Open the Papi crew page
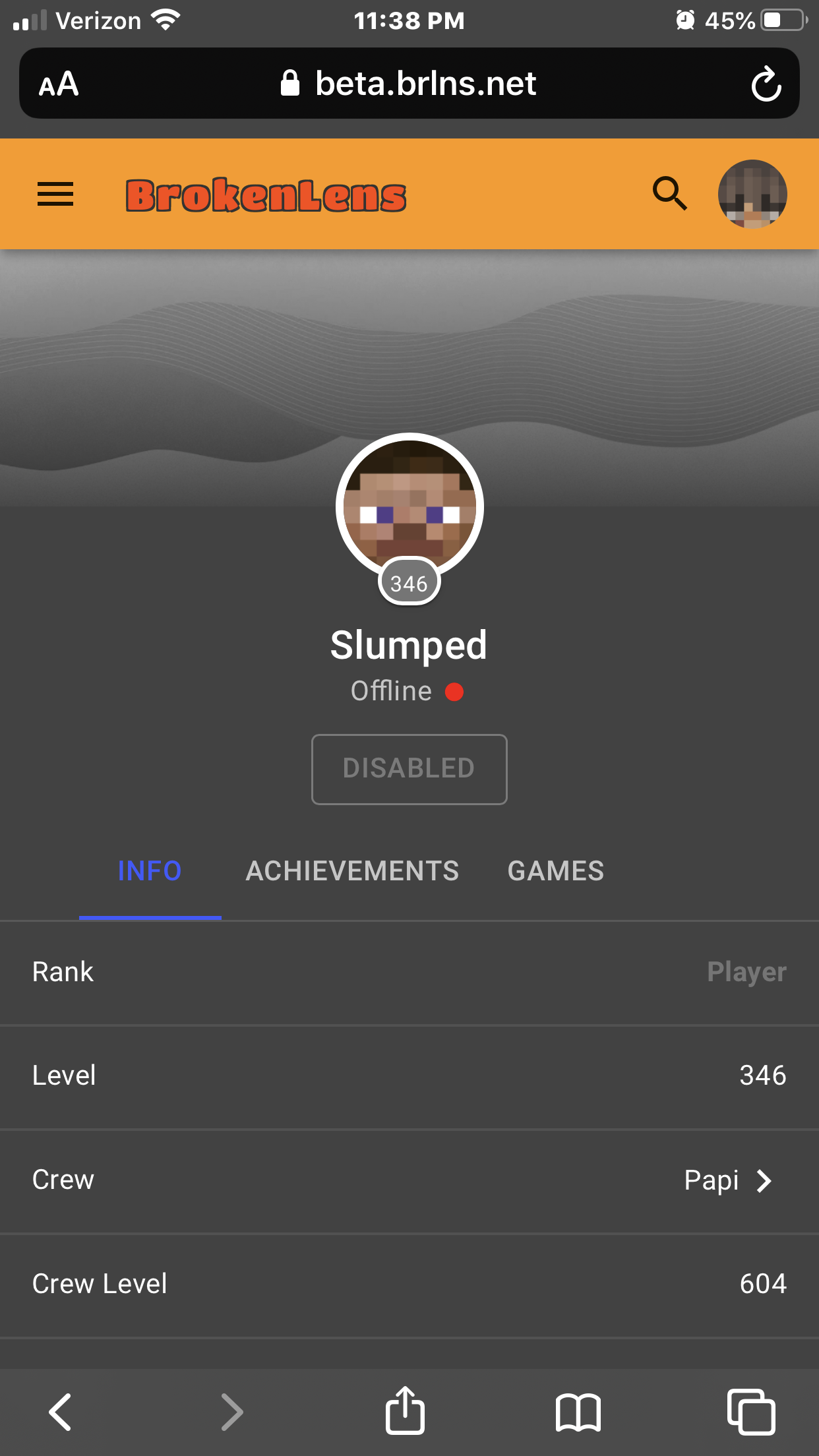 tap(728, 1180)
